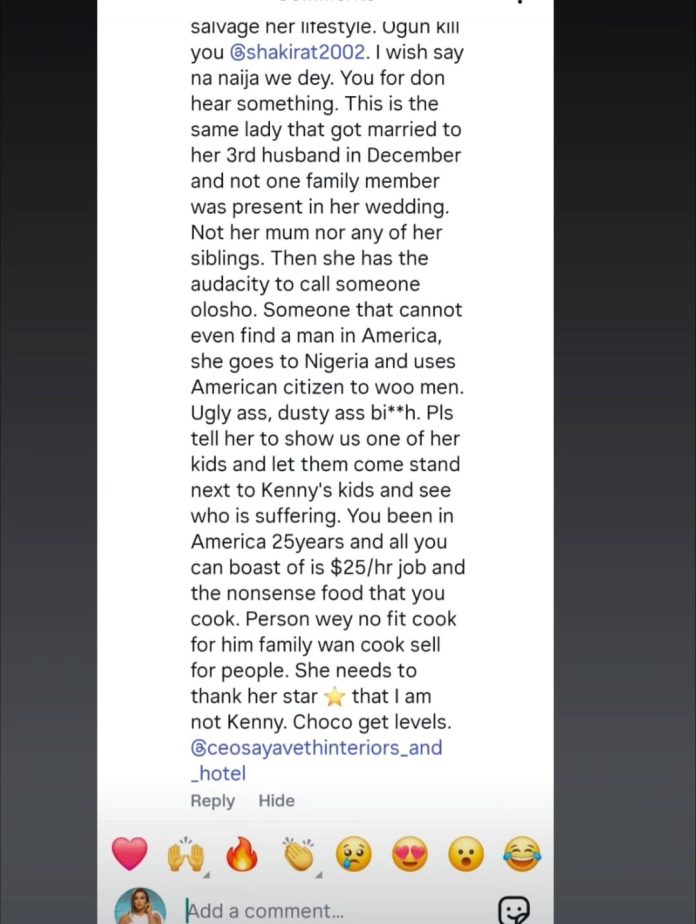The width and height of the screenshot is (696, 924).
Task: Open the sticker and GIF picker
Action: click(513, 909)
